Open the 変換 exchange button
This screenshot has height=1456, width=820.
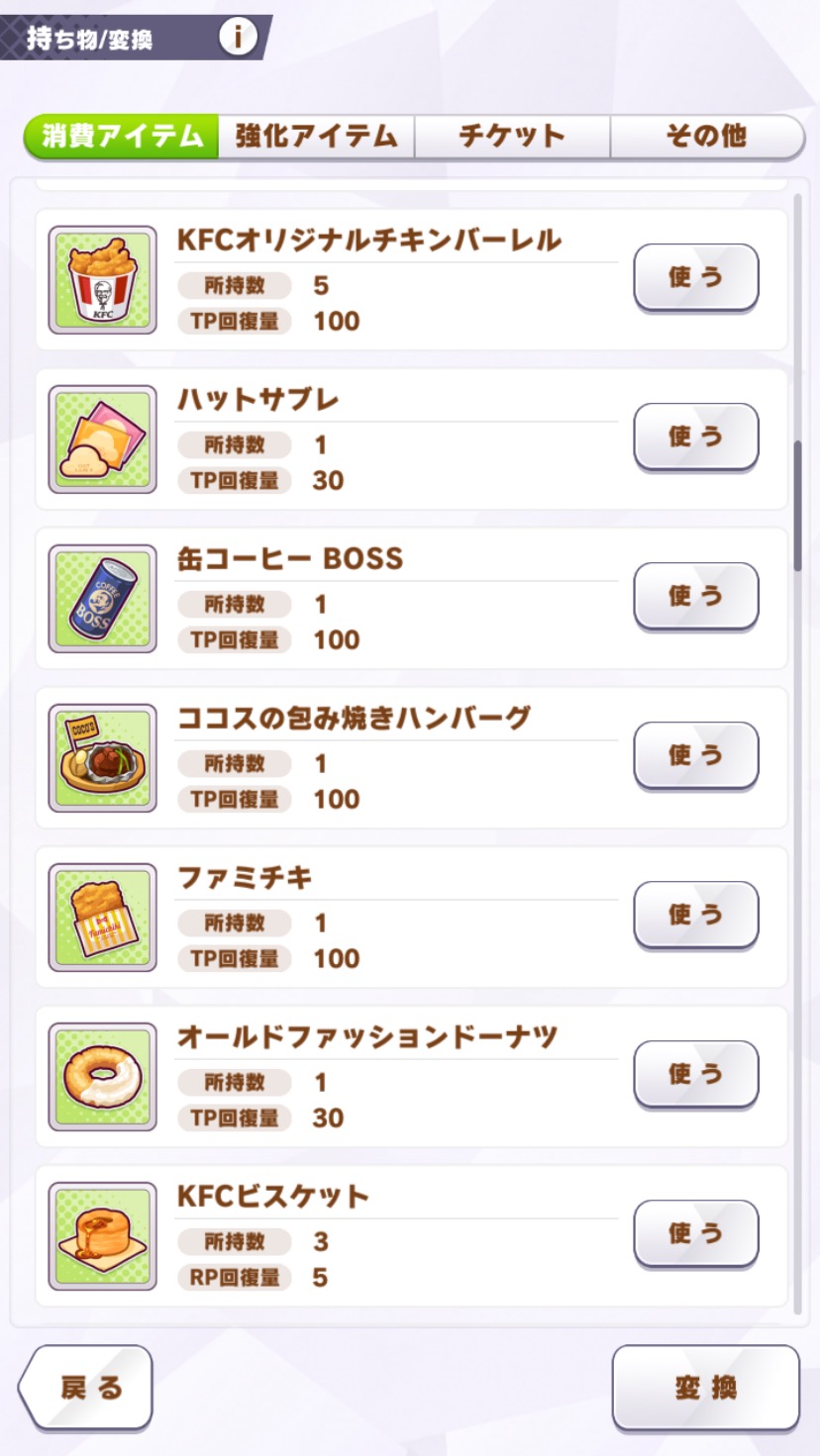[x=705, y=1388]
